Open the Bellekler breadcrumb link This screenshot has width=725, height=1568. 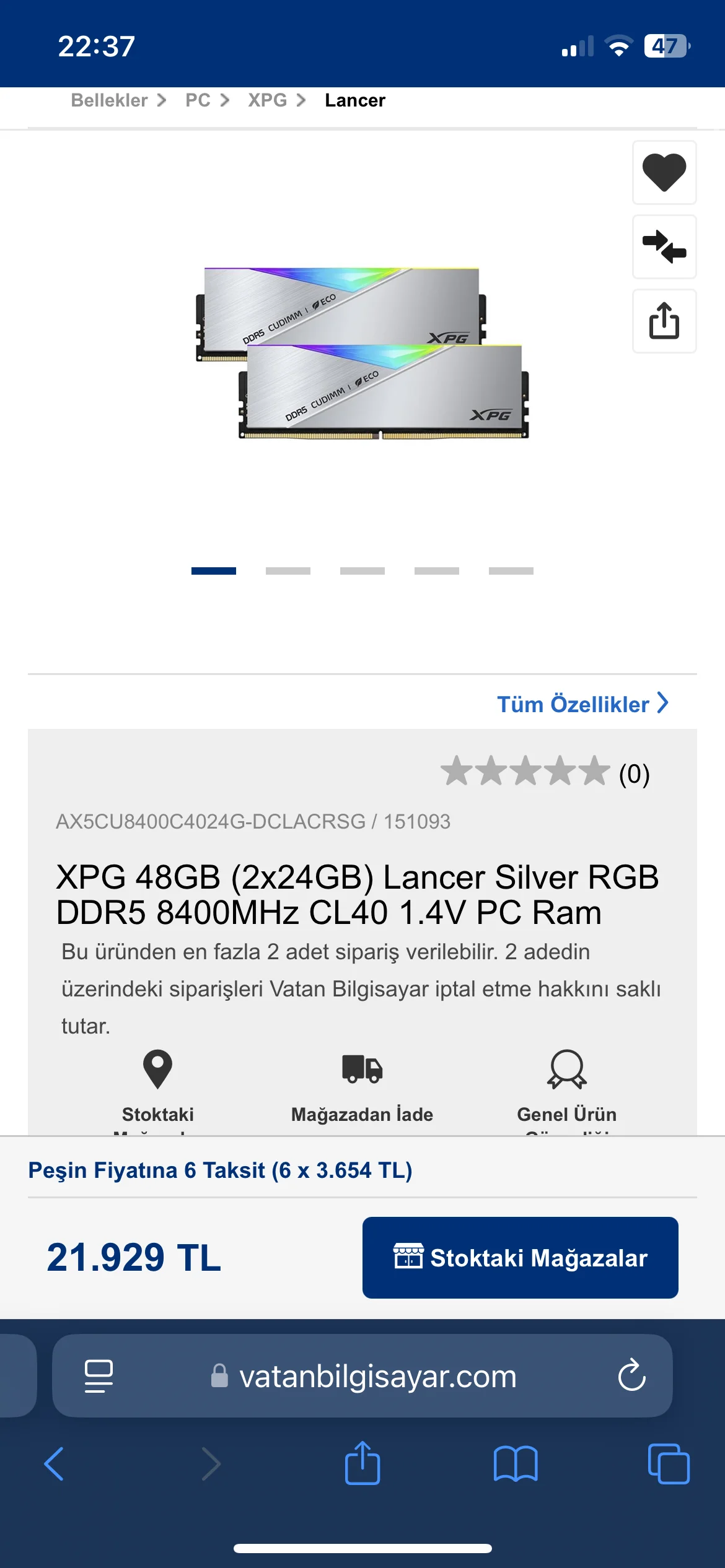pos(110,100)
